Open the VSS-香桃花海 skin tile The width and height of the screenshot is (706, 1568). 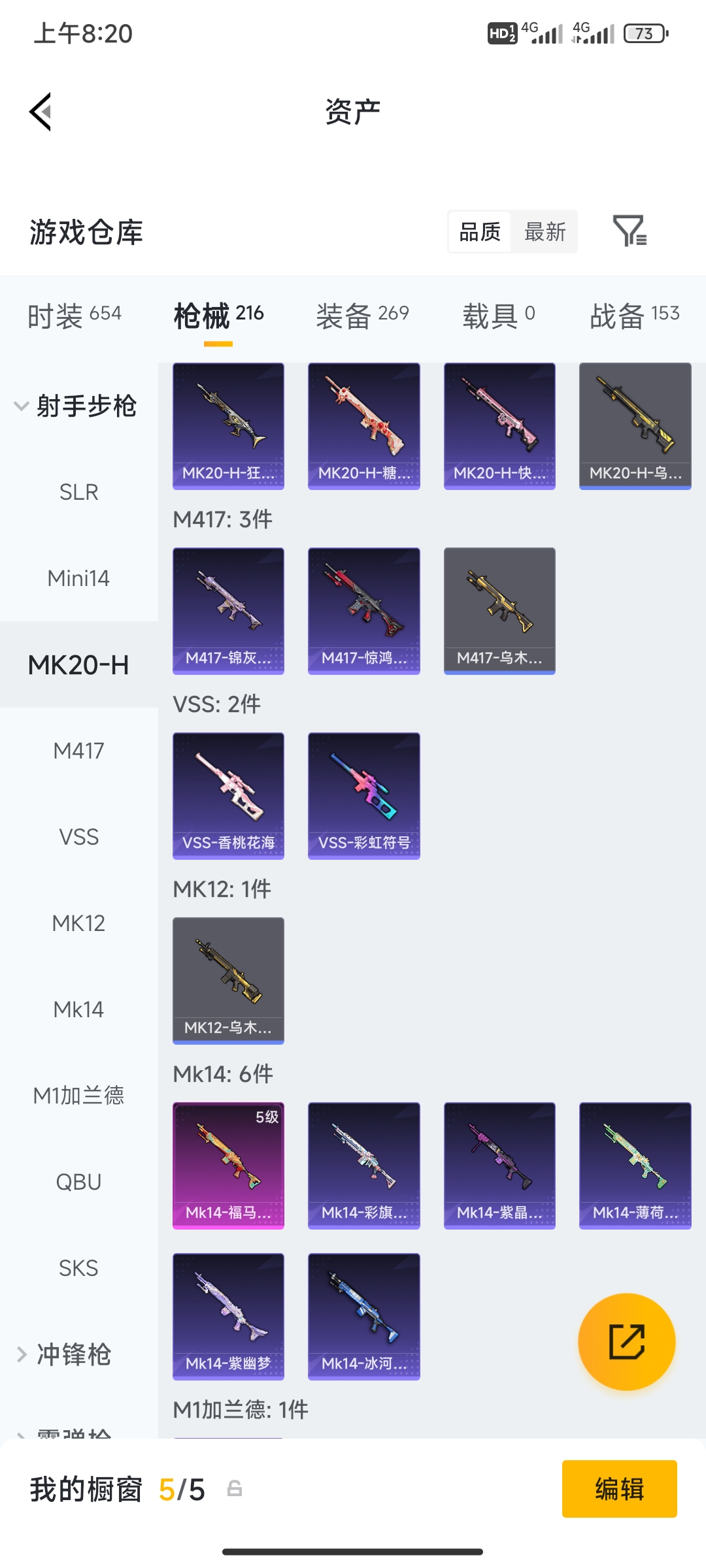(x=228, y=796)
